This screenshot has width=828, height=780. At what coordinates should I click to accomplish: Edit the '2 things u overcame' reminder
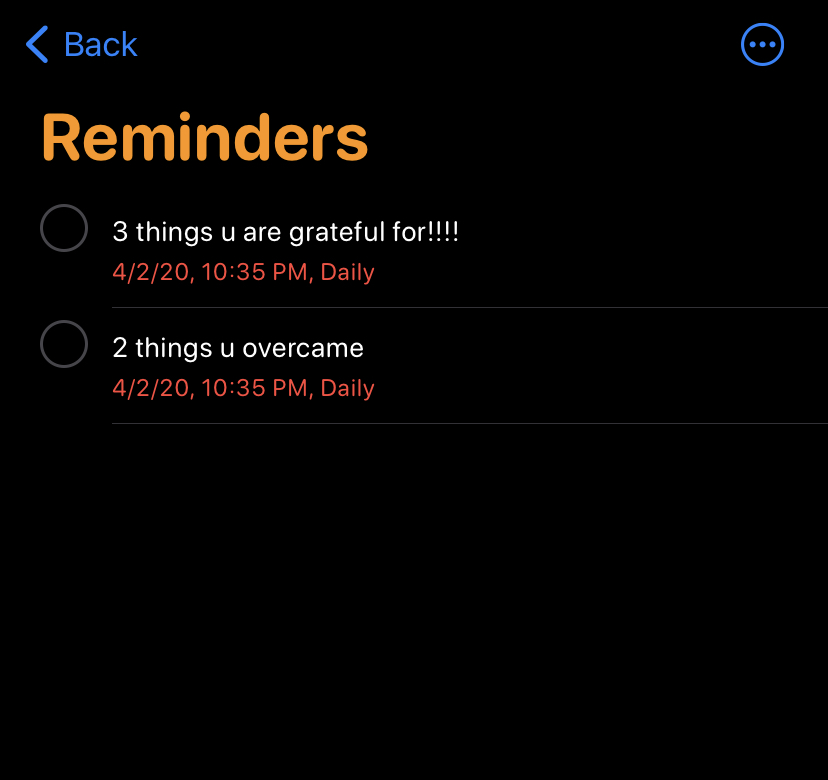click(x=238, y=348)
